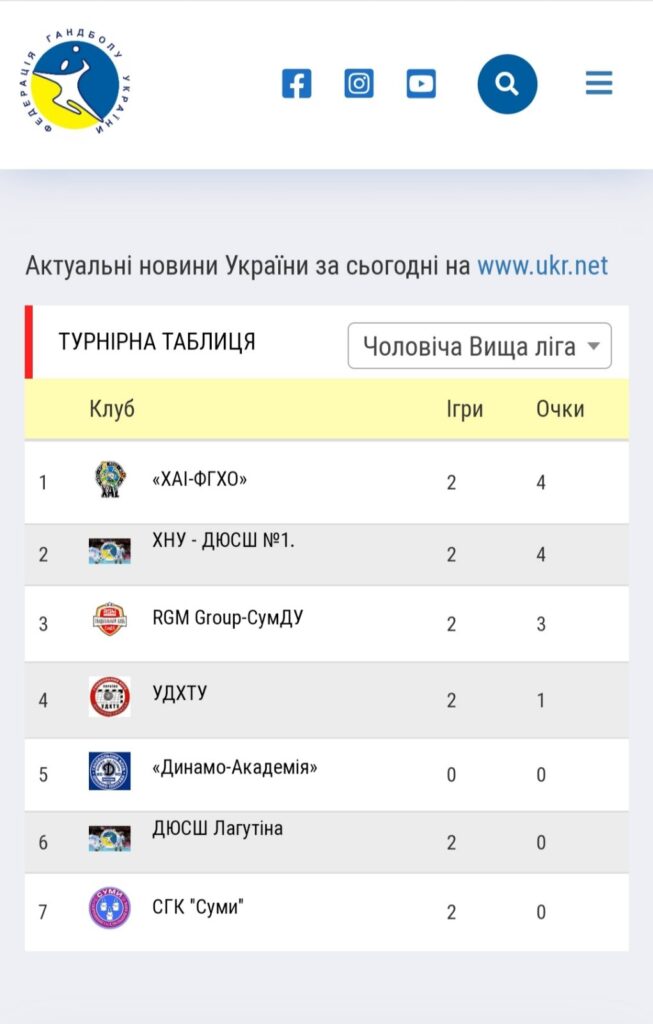Follow the www.ukr.net link
The height and width of the screenshot is (1024, 653).
543,265
